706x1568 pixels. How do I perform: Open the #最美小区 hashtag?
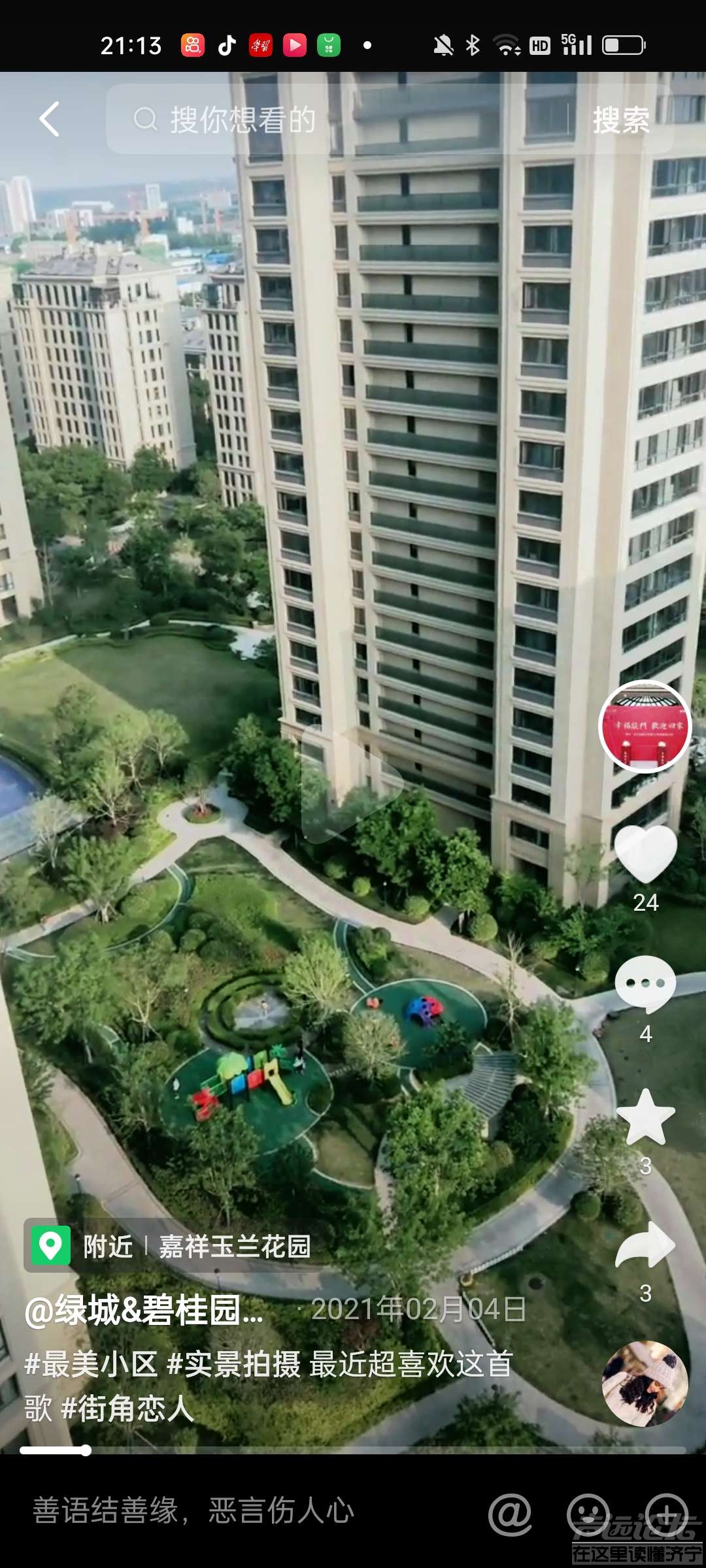click(90, 1364)
